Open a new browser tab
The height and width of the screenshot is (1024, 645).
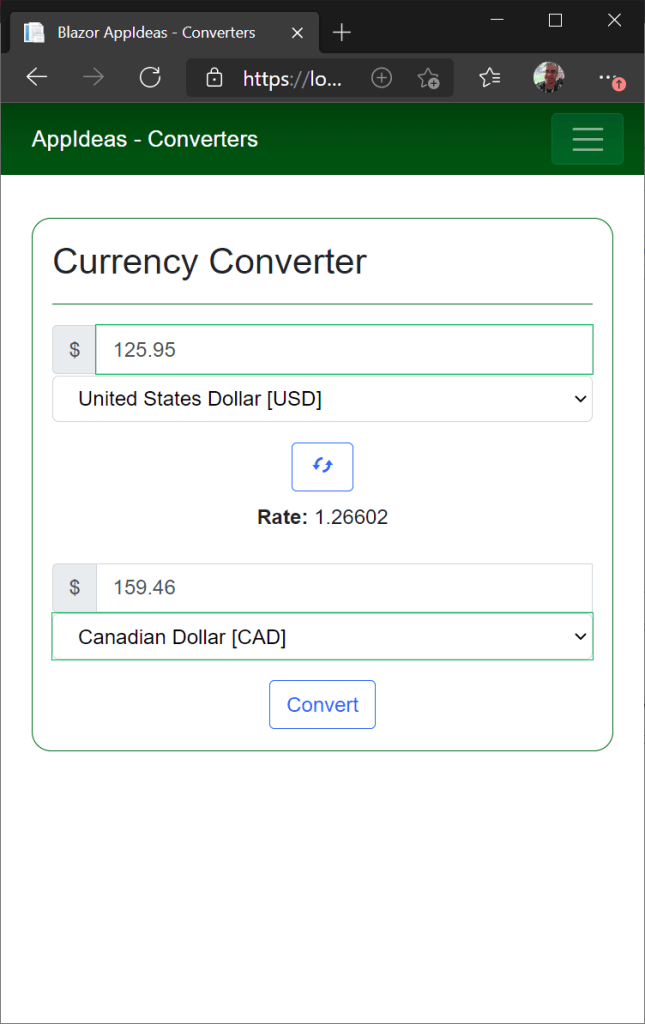point(342,33)
